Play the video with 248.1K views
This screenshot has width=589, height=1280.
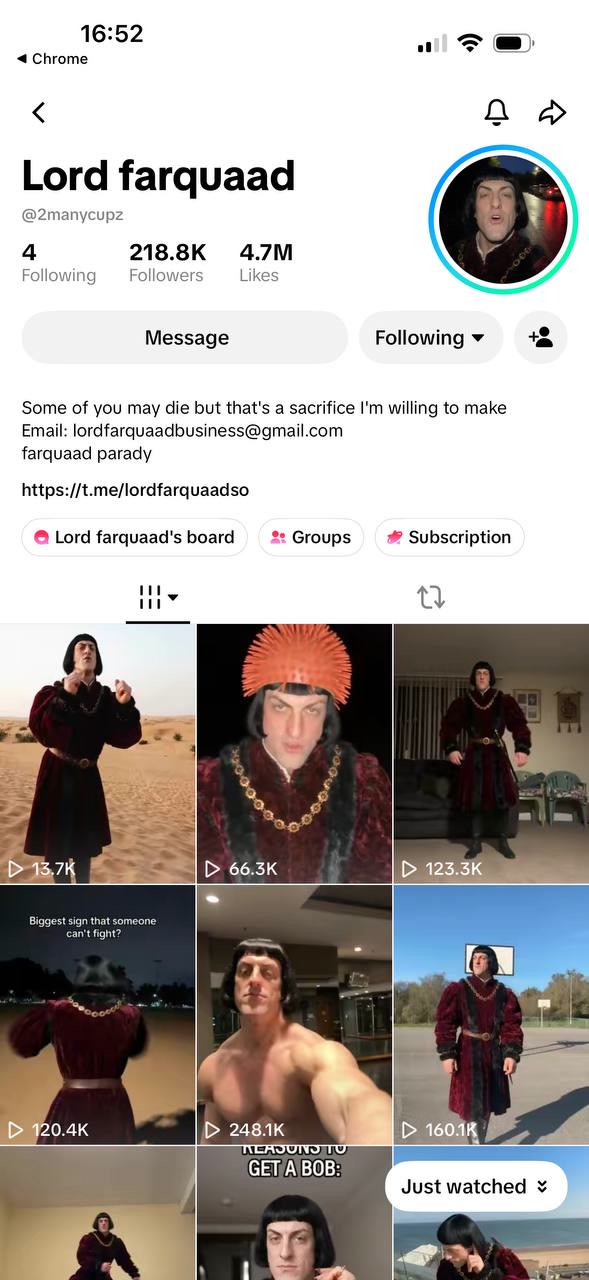pyautogui.click(x=294, y=1014)
